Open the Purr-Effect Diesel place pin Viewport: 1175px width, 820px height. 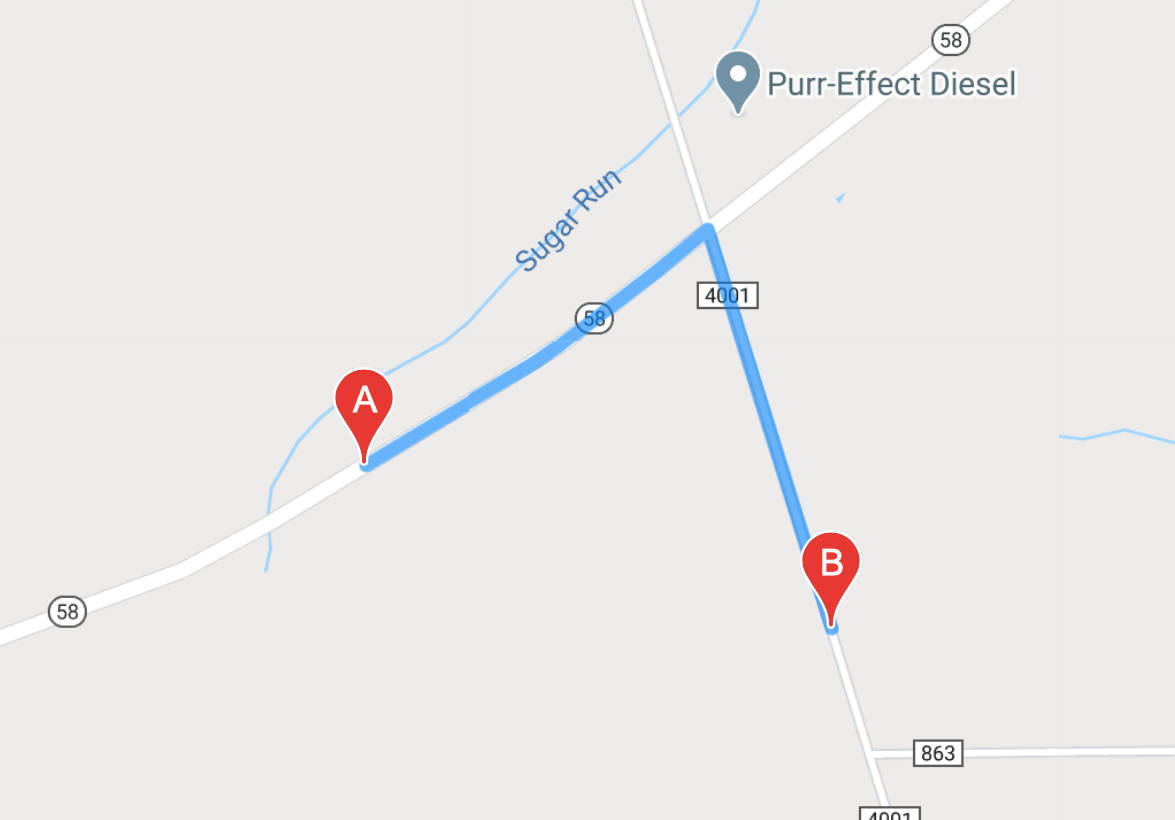coord(738,78)
